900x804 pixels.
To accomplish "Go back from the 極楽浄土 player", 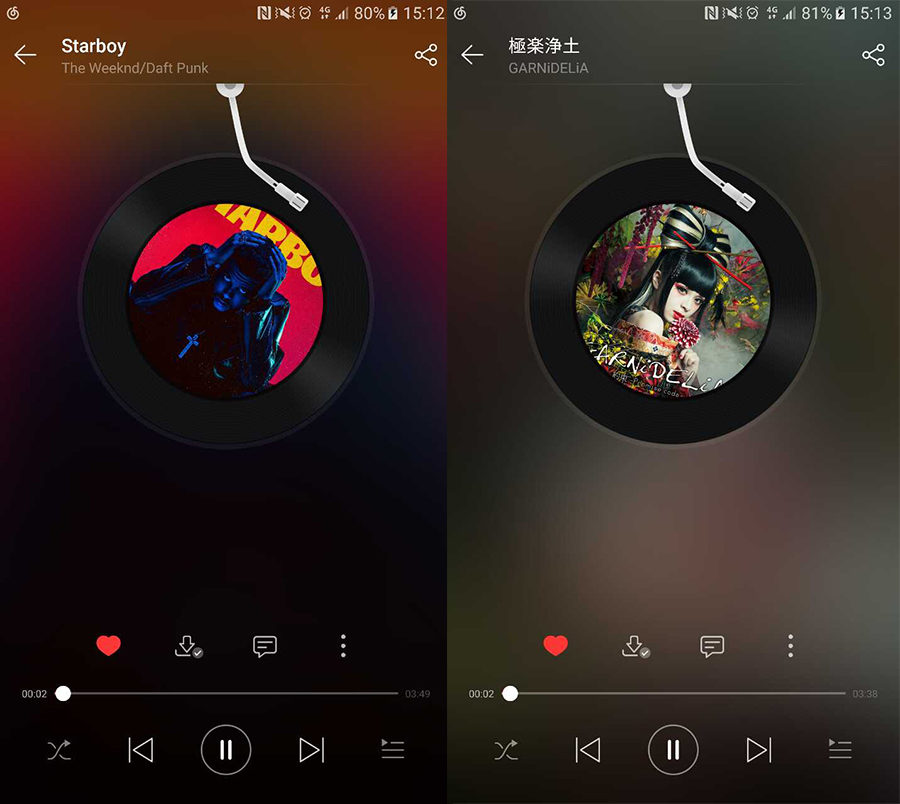I will tap(473, 55).
